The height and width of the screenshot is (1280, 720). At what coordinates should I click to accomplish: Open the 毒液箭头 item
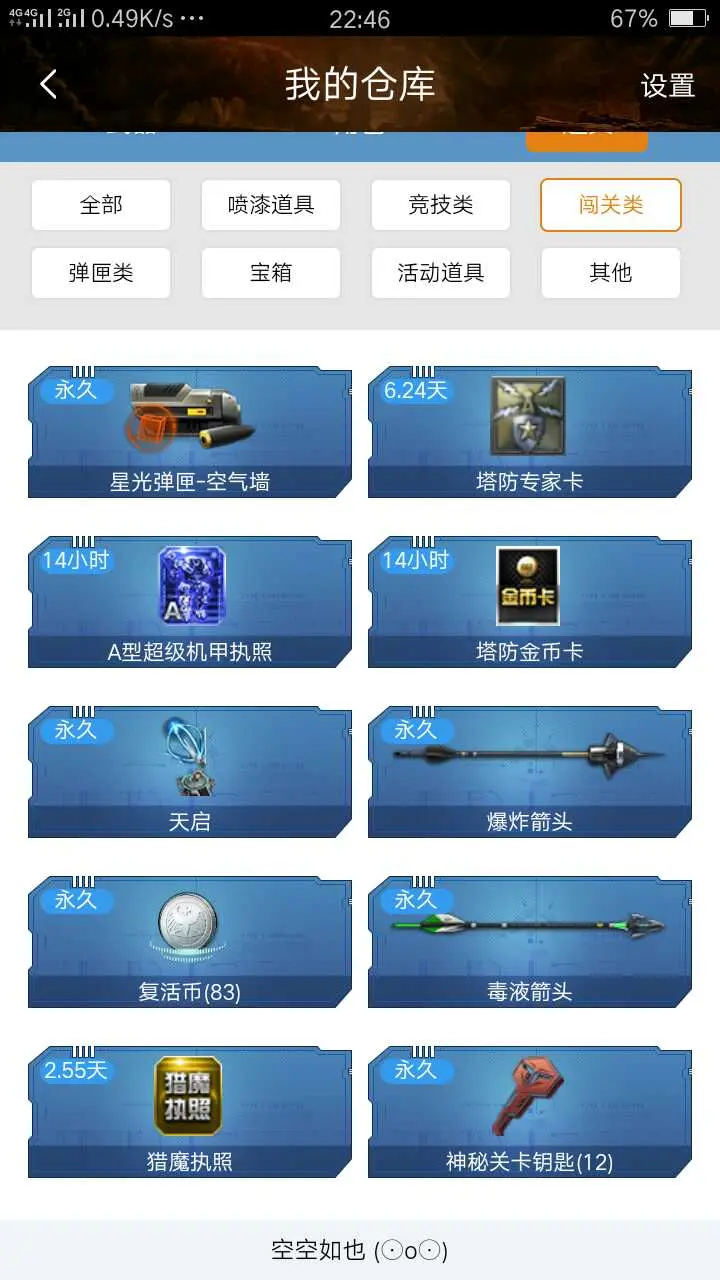(x=530, y=942)
